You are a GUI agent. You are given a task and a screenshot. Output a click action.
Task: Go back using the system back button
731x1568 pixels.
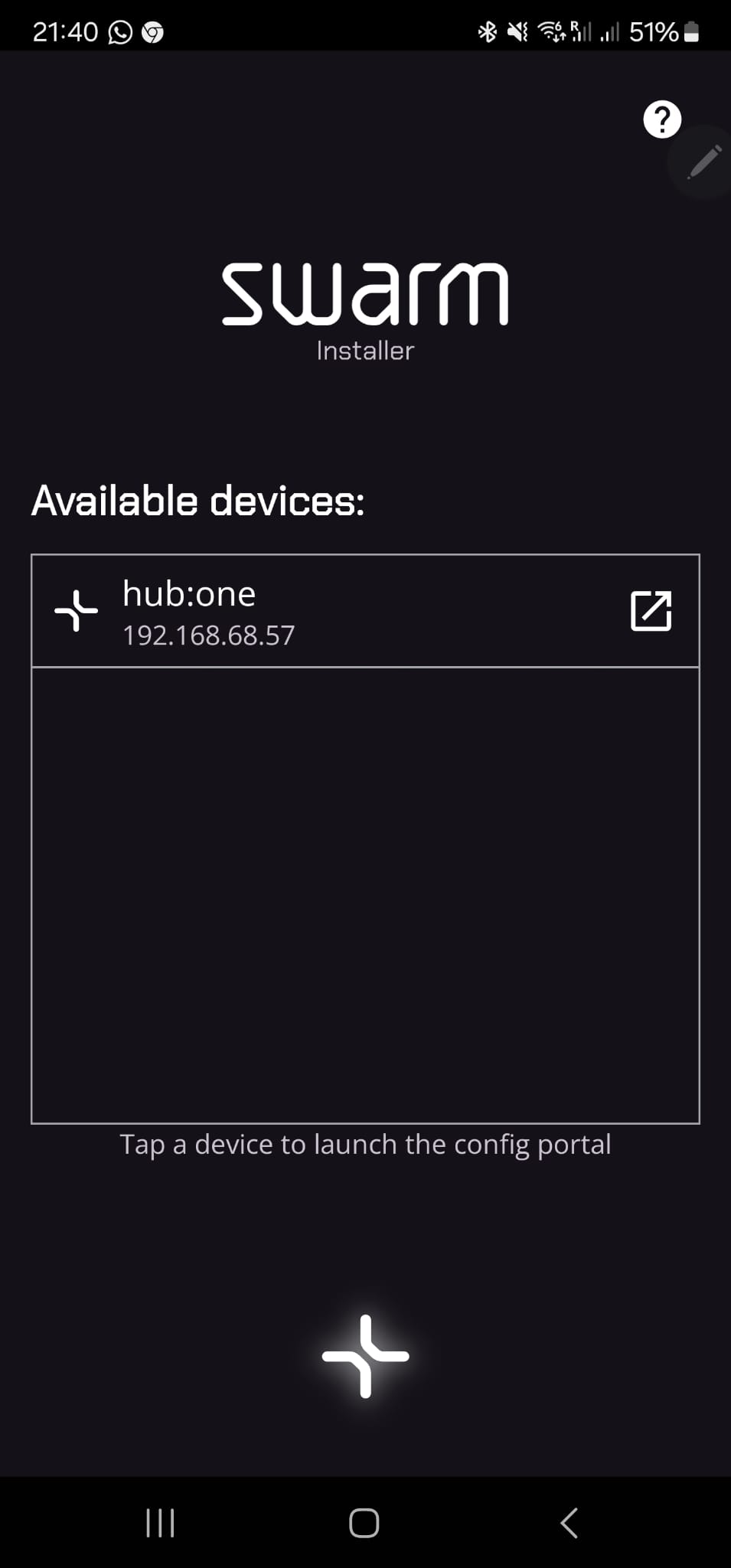[569, 1523]
